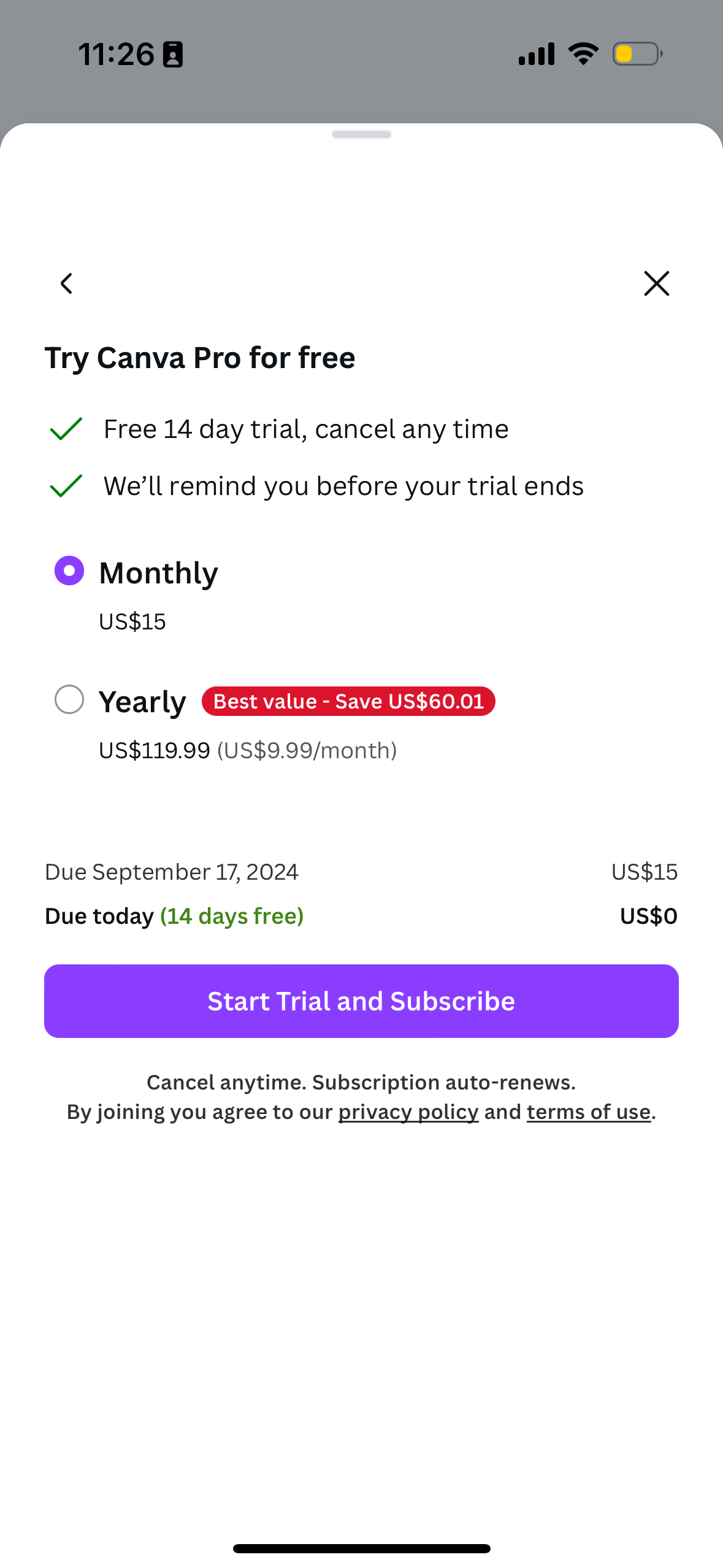Tap the Due today summary row
Screen dimensions: 723x1568
(361, 916)
